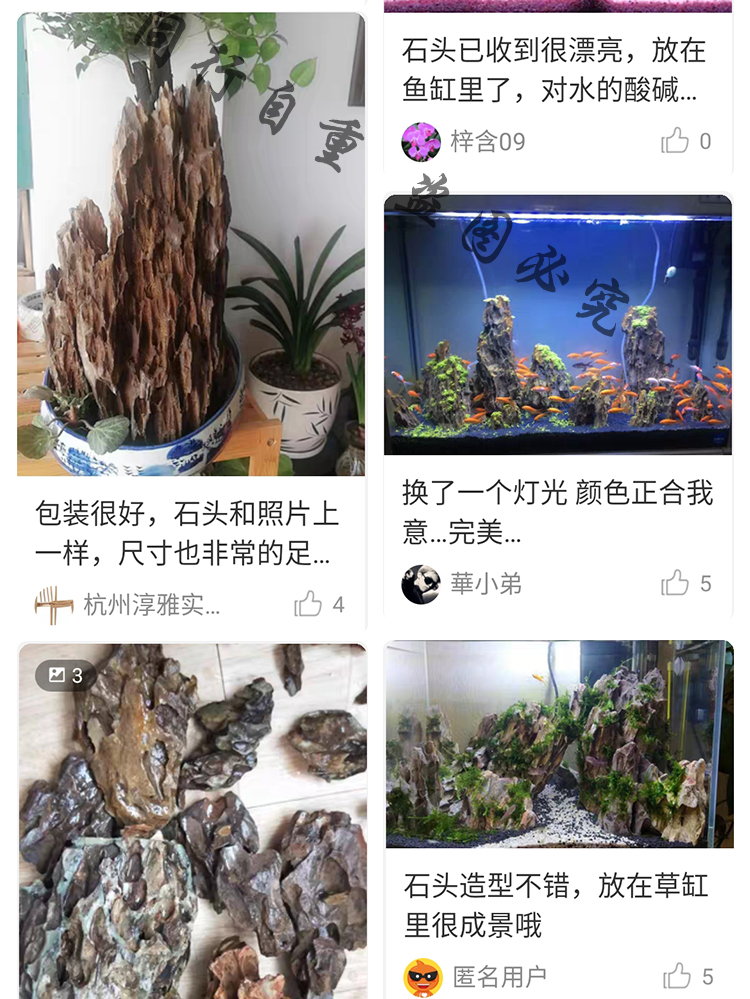The height and width of the screenshot is (999, 750).
Task: View 梓含09's profile avatar
Action: click(421, 141)
